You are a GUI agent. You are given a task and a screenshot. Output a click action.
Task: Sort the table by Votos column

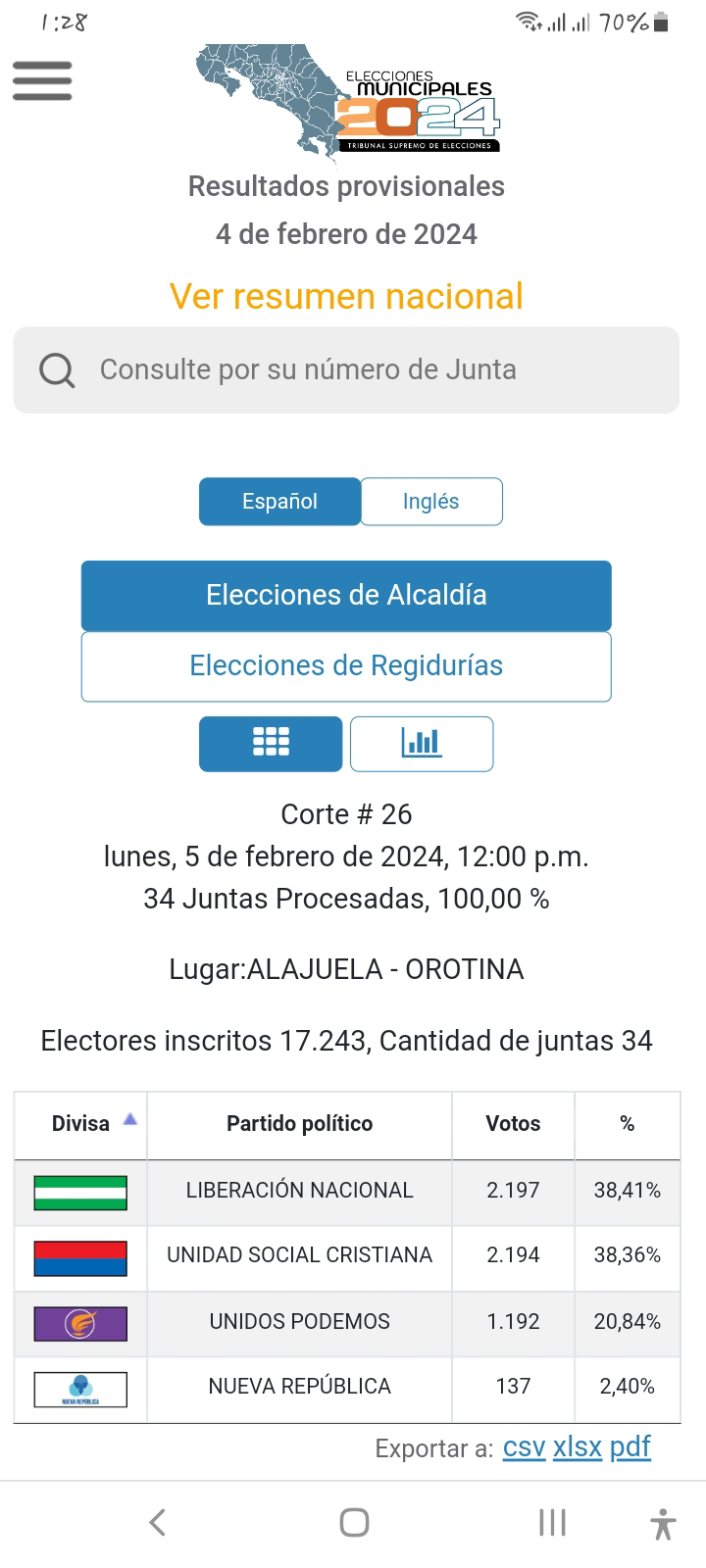pyautogui.click(x=513, y=1124)
